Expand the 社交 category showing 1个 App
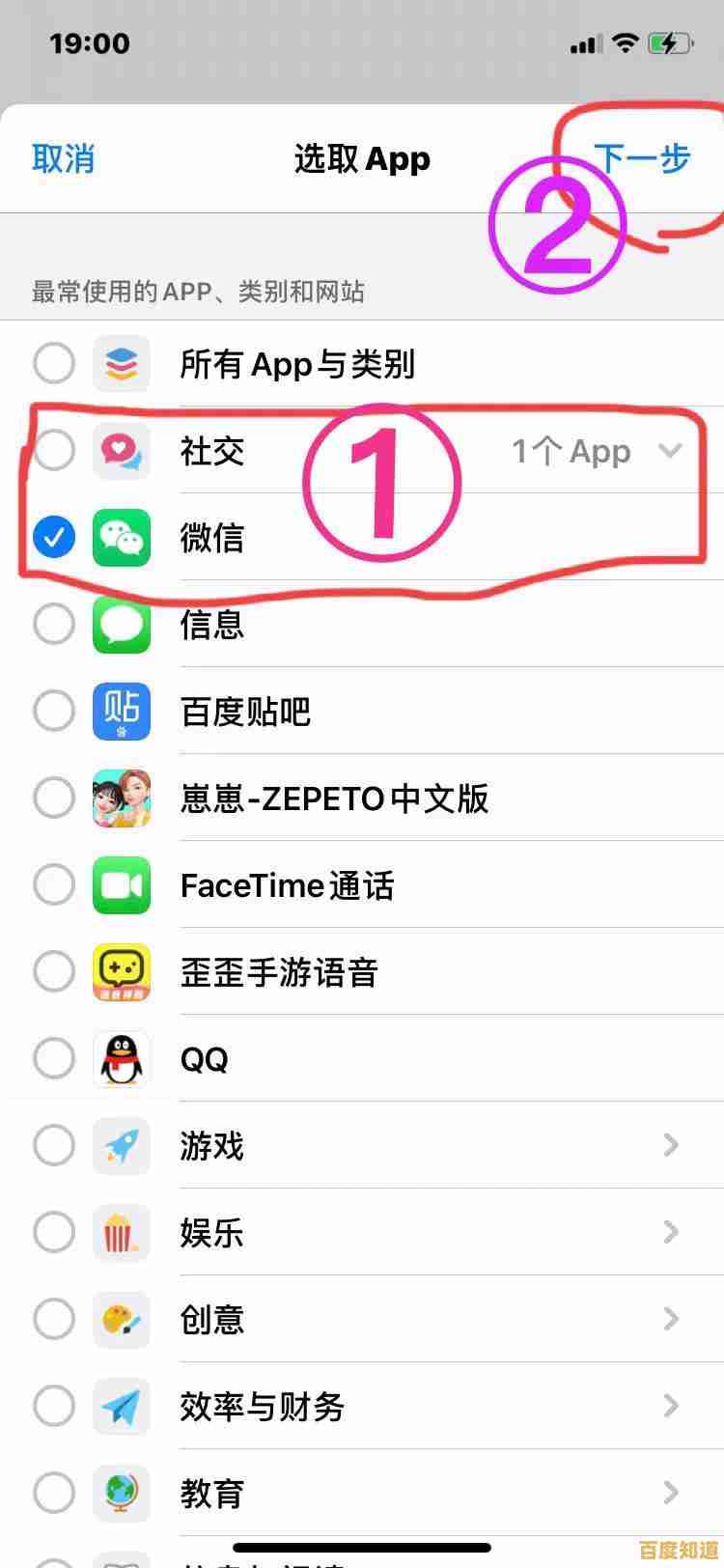Viewport: 724px width, 1568px height. pos(670,451)
